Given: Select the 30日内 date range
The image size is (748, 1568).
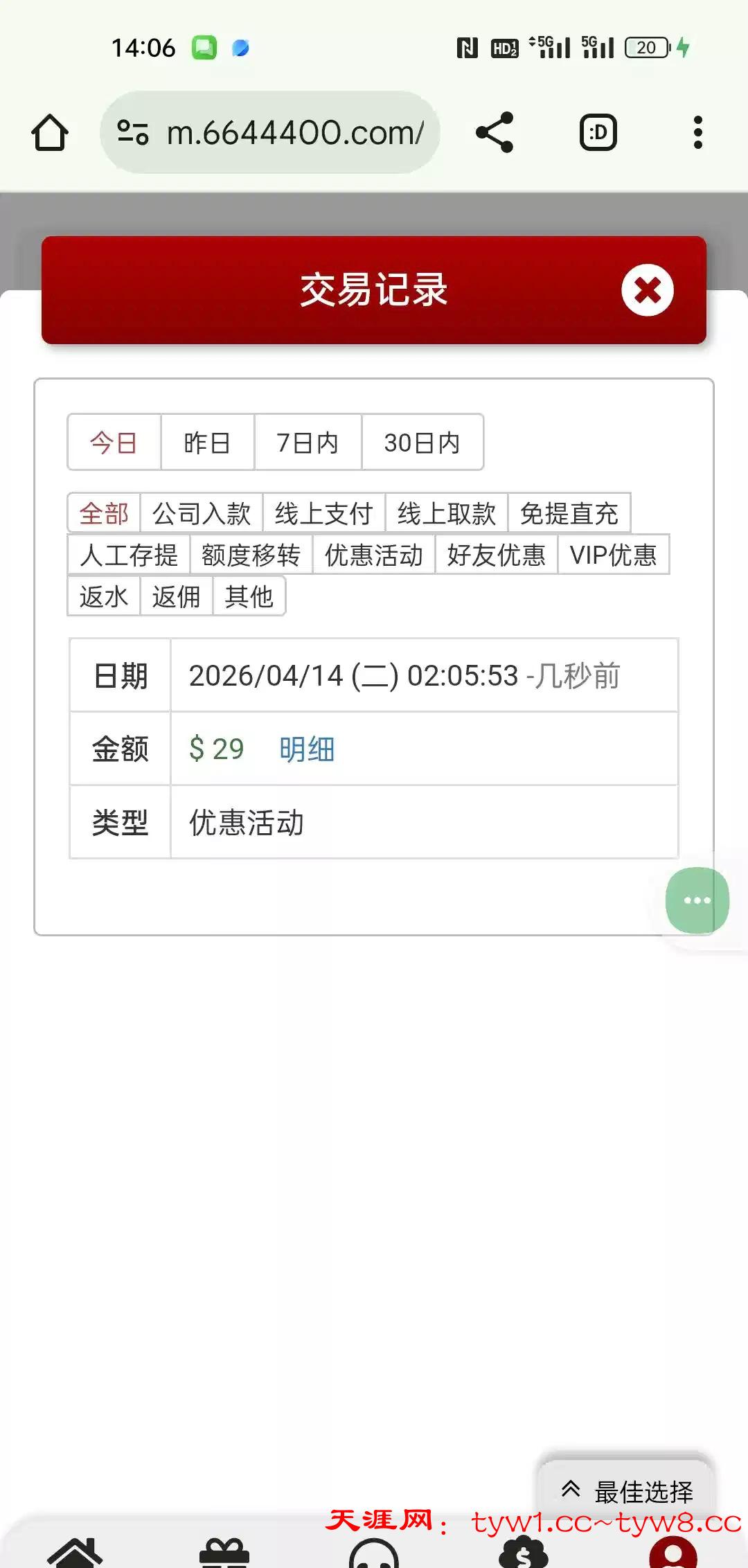Looking at the screenshot, I should tap(422, 443).
